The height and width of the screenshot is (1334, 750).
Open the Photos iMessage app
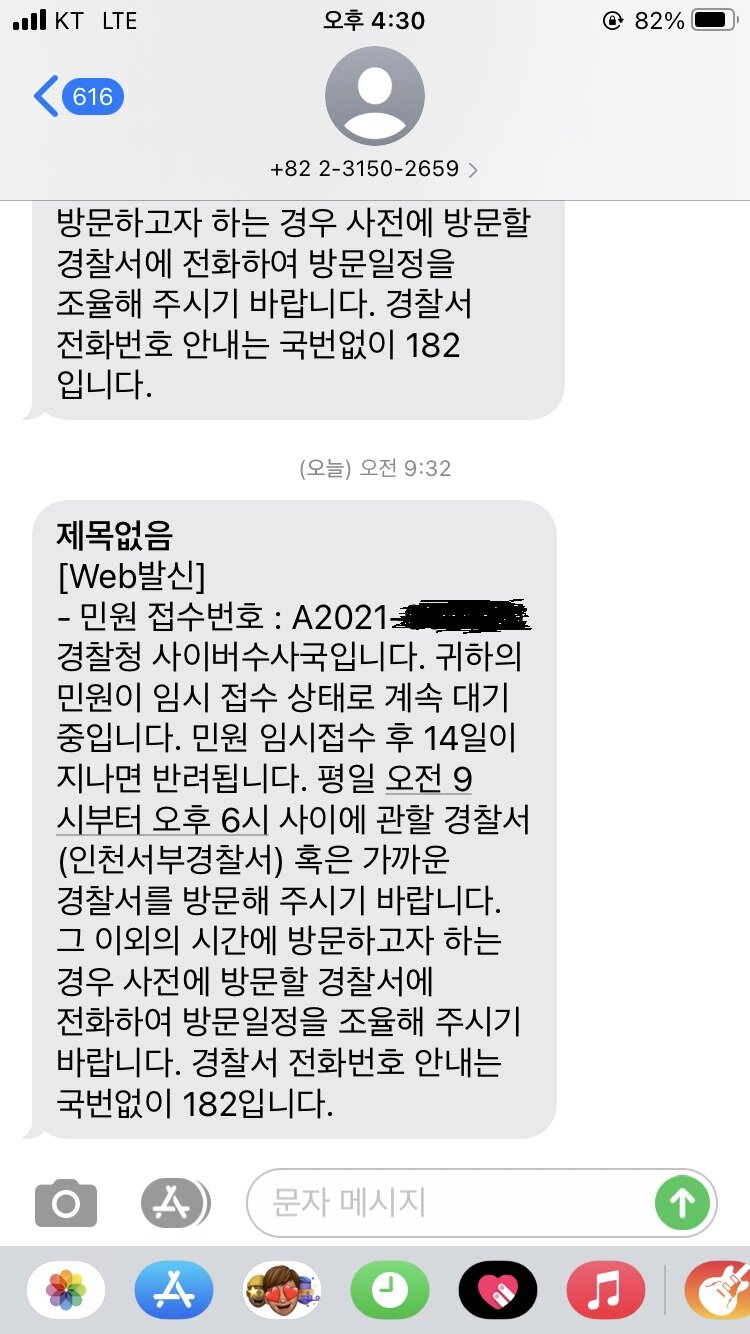(x=66, y=1290)
